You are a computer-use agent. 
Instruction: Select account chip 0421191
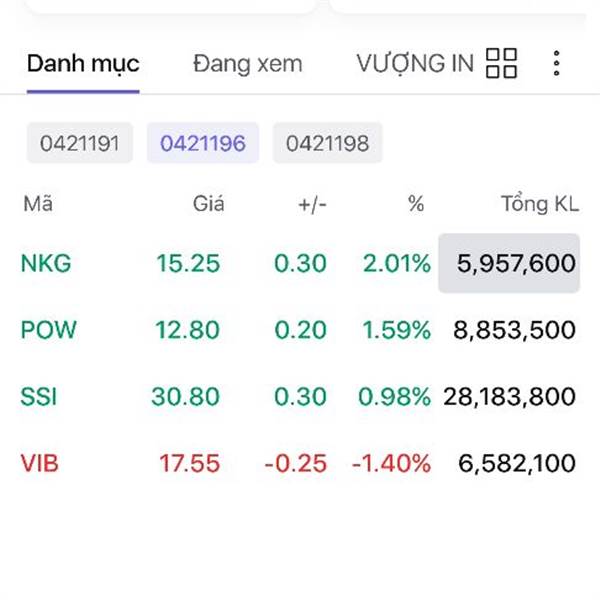80,143
